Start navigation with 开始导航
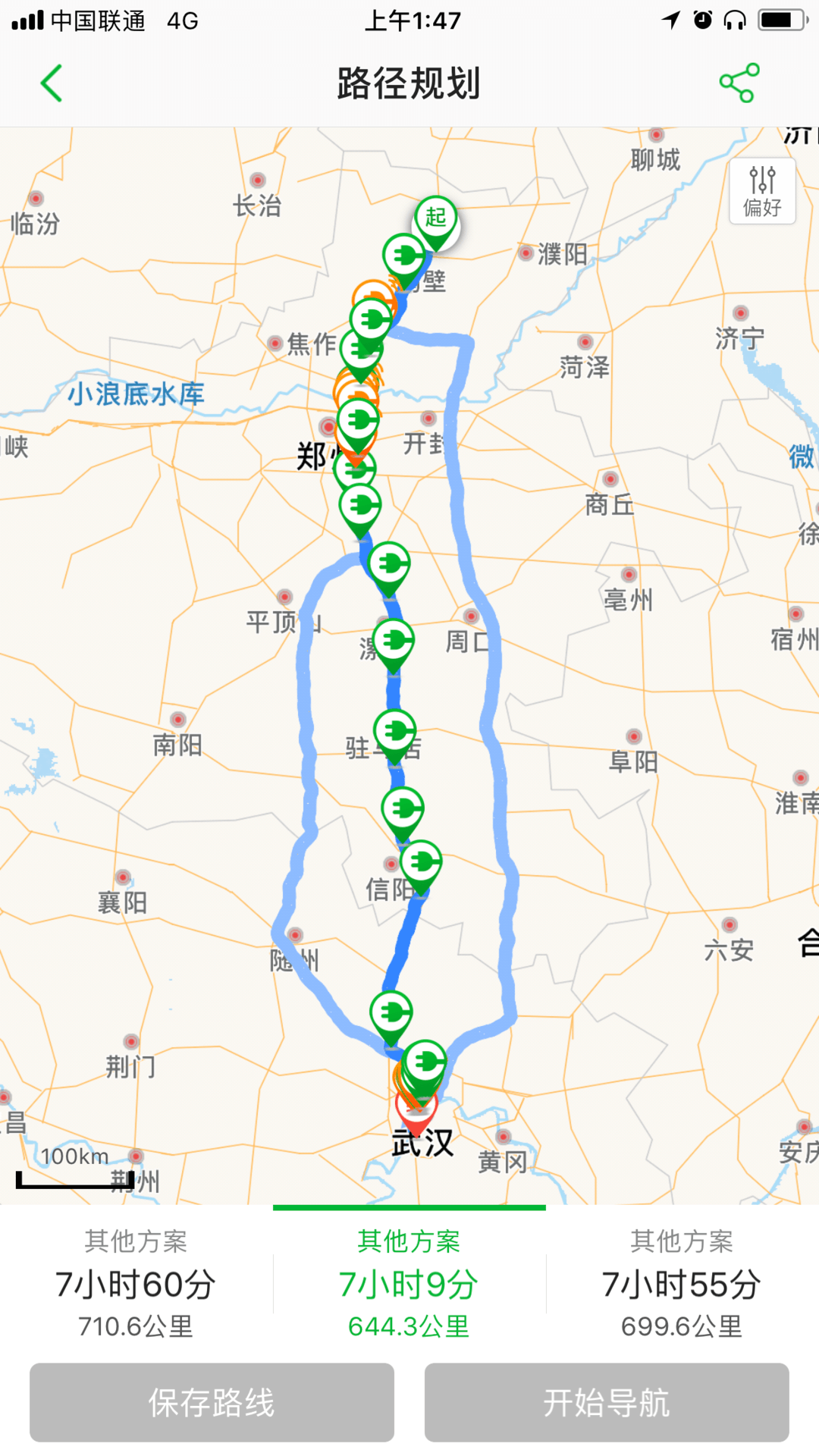 606,1402
